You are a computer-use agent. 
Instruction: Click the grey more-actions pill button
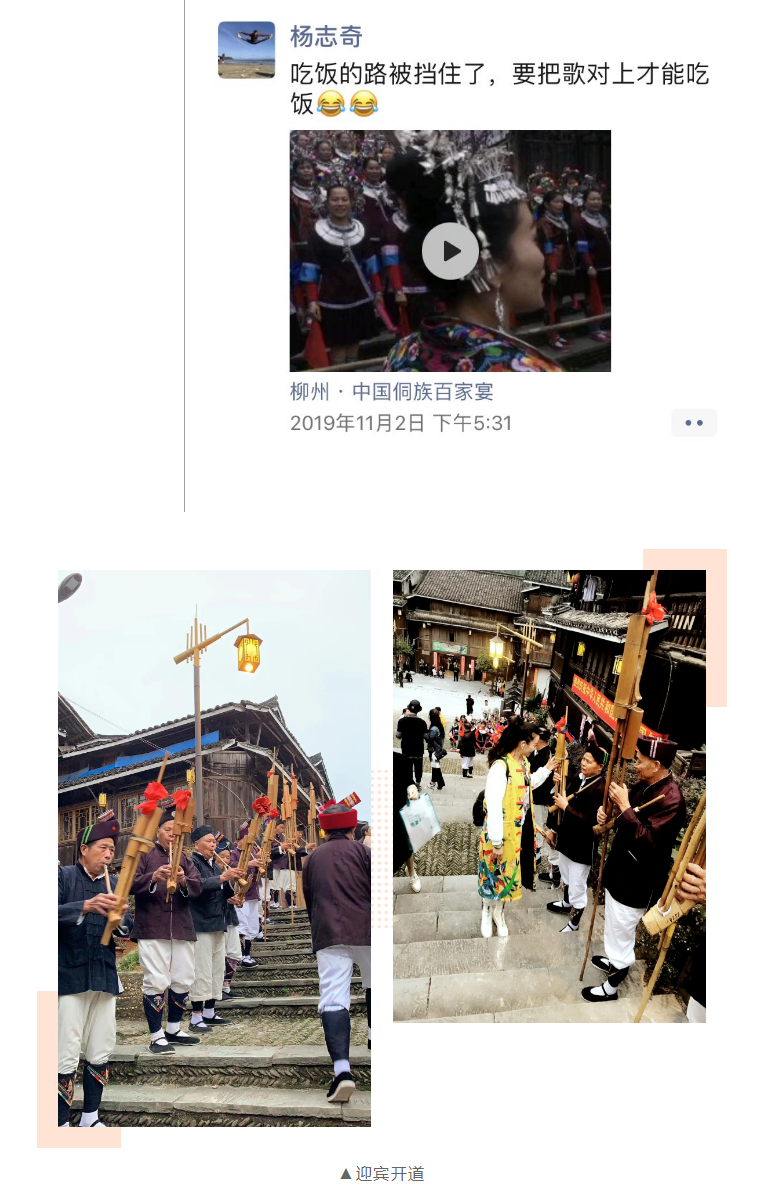[694, 423]
